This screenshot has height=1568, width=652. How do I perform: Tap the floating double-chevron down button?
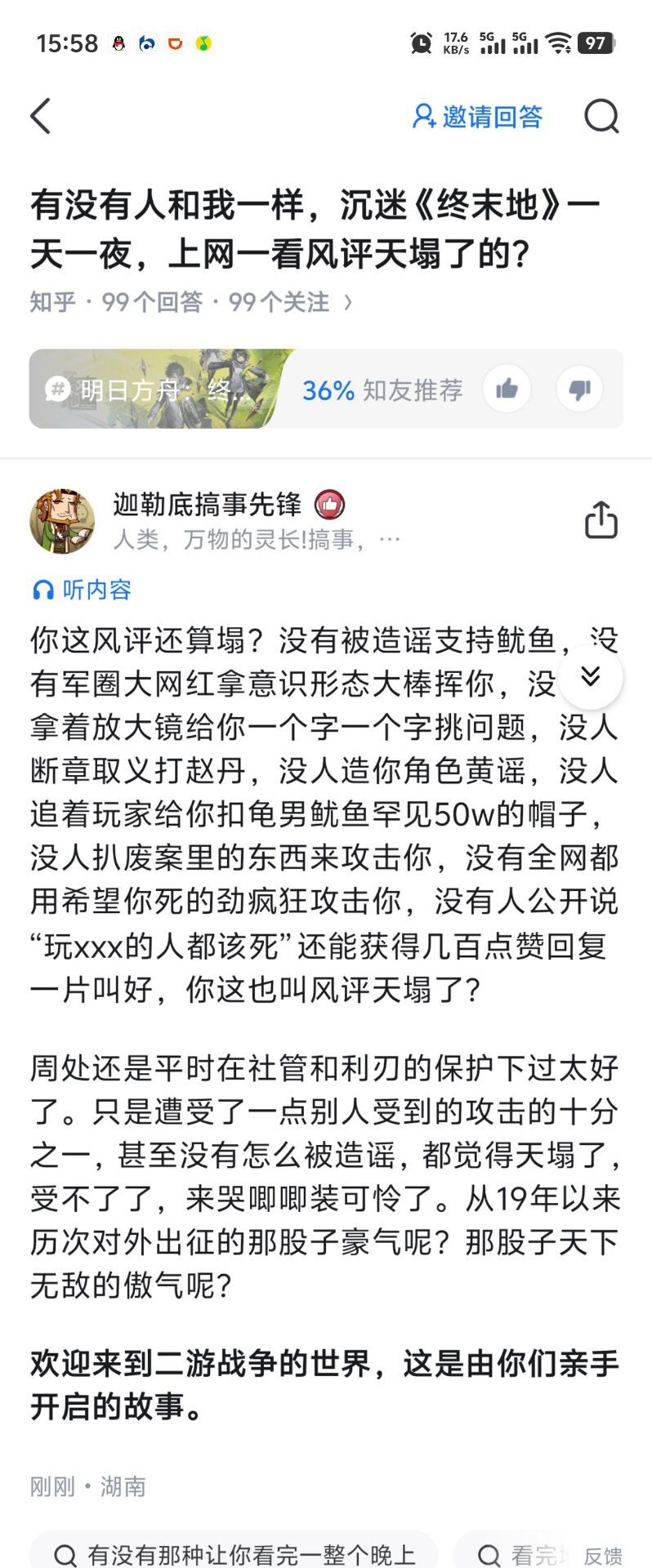[590, 676]
